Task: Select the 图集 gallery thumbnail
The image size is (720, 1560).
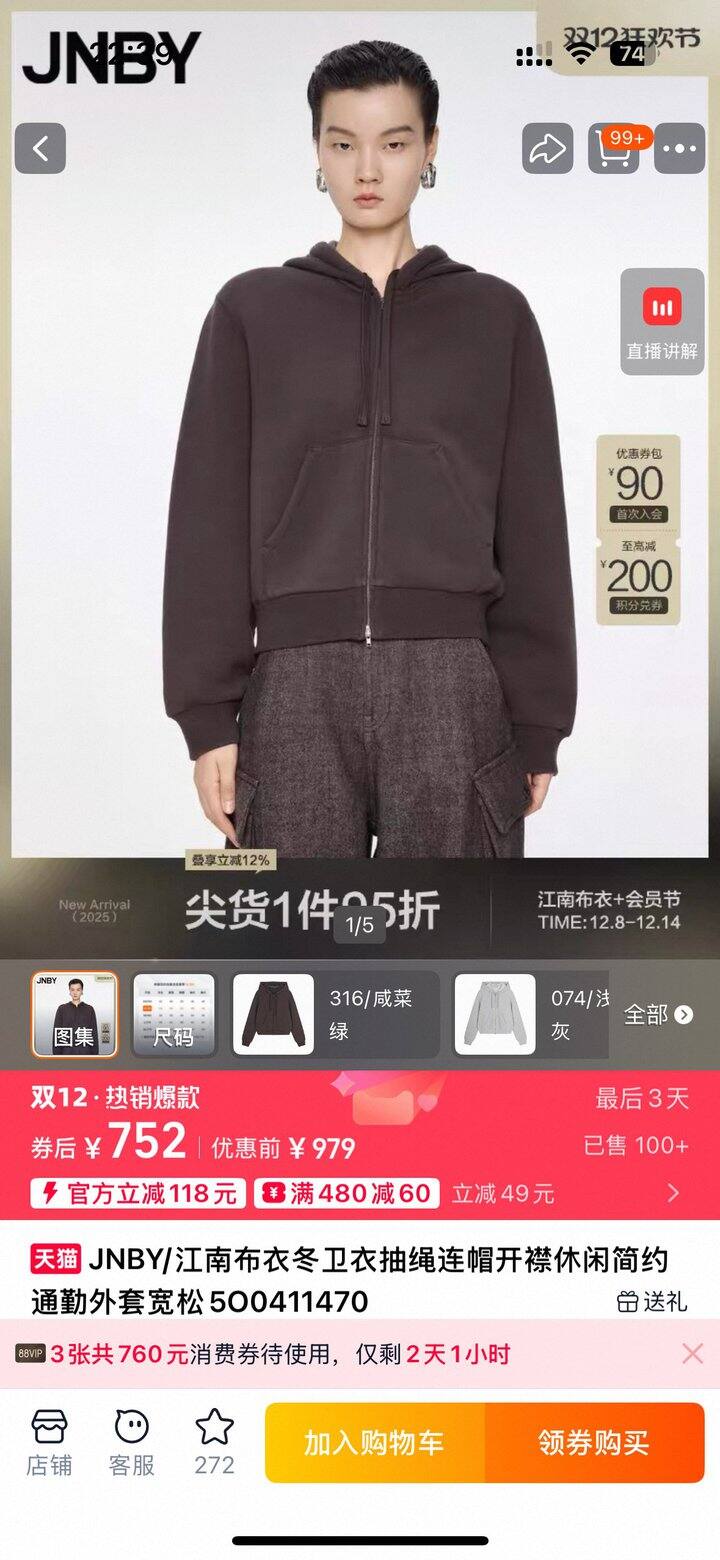Action: [x=75, y=1014]
